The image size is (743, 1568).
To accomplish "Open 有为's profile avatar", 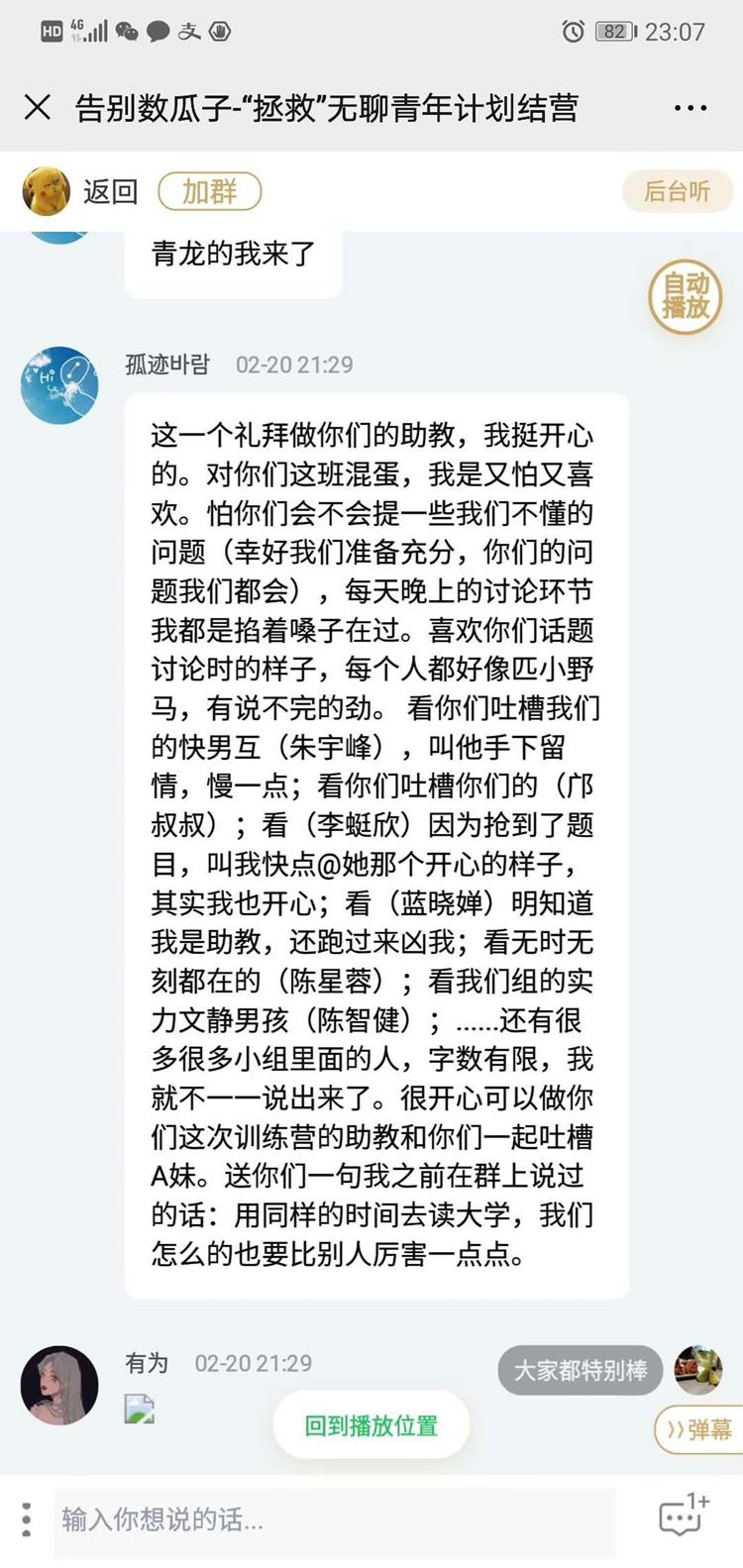I will pos(59,1385).
